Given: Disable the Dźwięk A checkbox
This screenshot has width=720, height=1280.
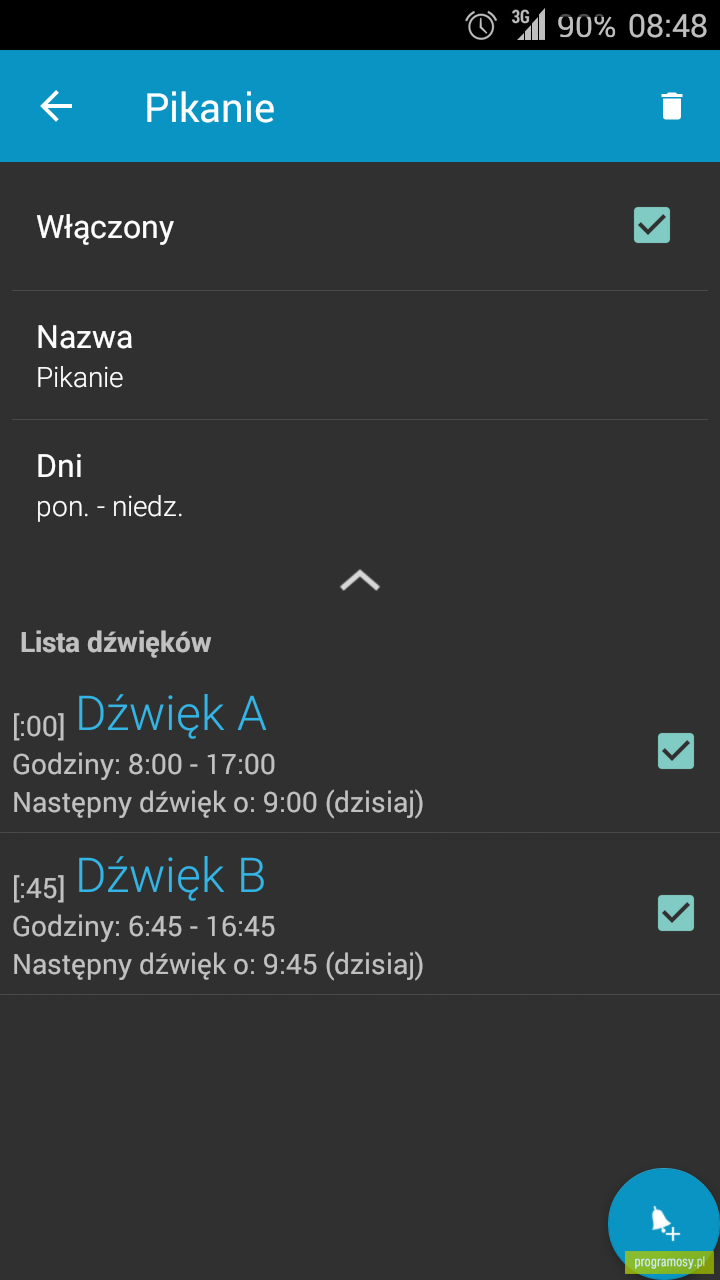Looking at the screenshot, I should pyautogui.click(x=676, y=750).
